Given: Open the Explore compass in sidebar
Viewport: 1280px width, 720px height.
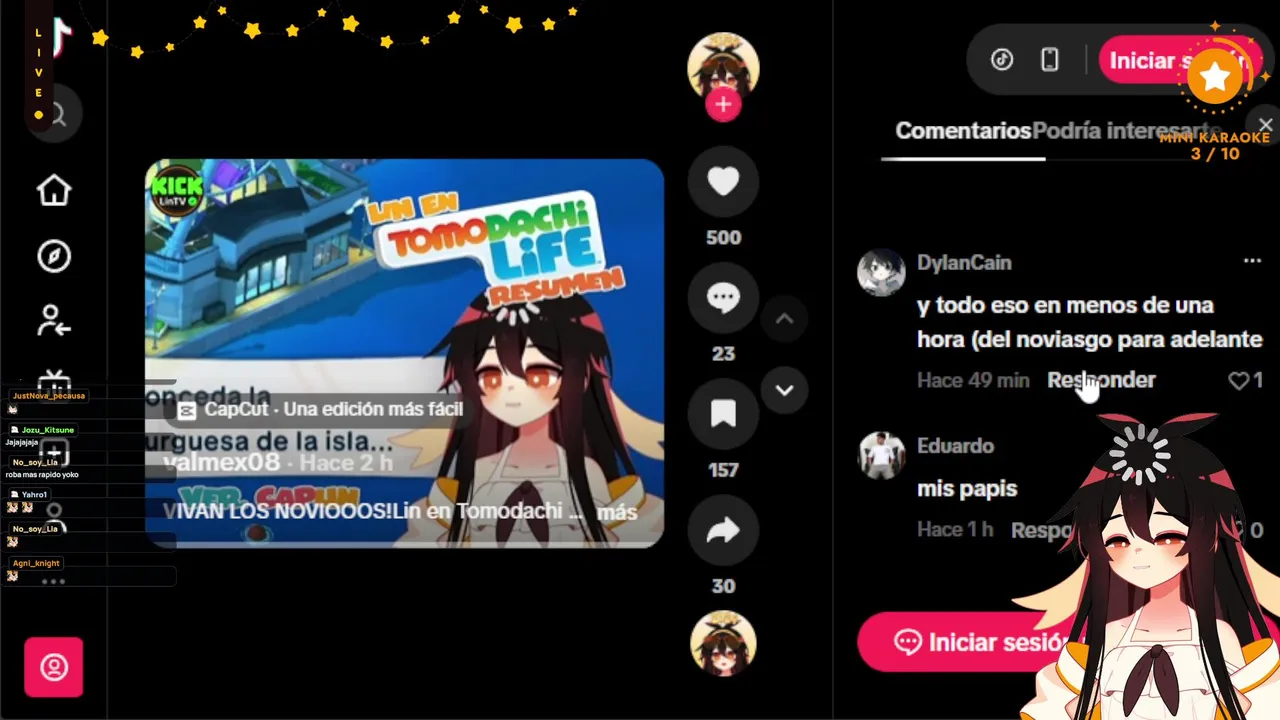Looking at the screenshot, I should pos(54,256).
